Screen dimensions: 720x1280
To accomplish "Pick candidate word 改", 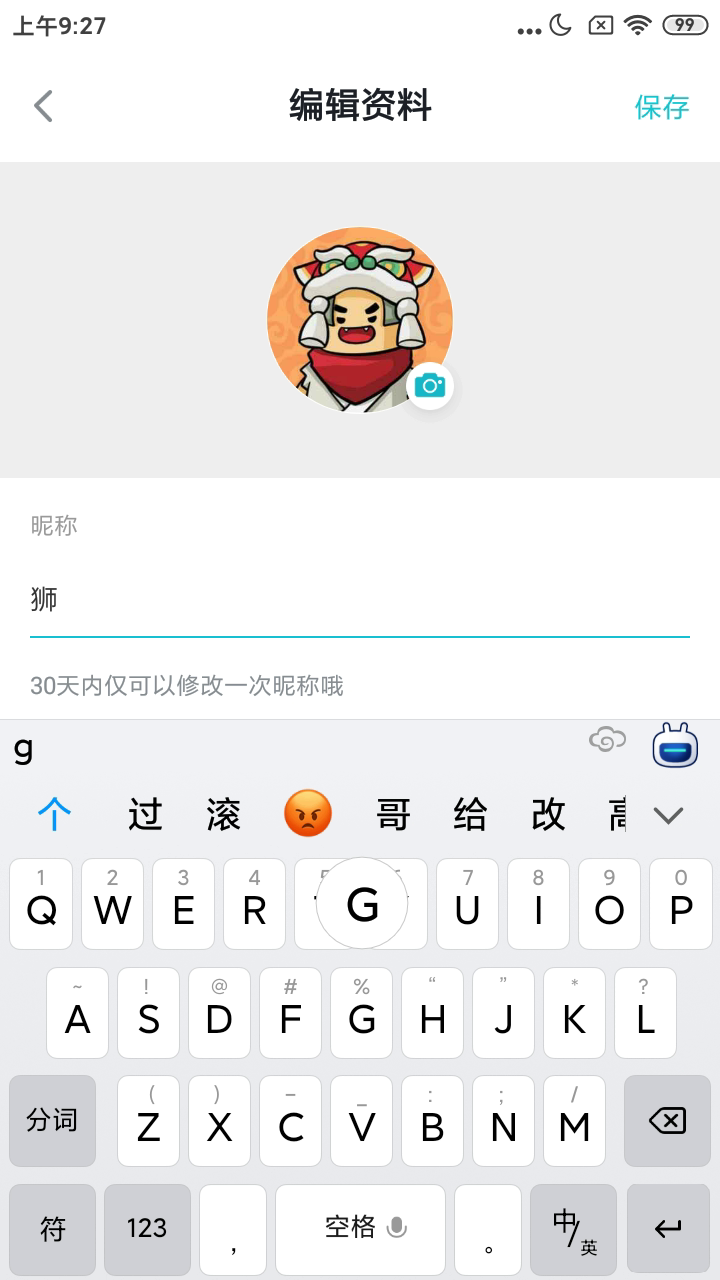I will tap(548, 816).
